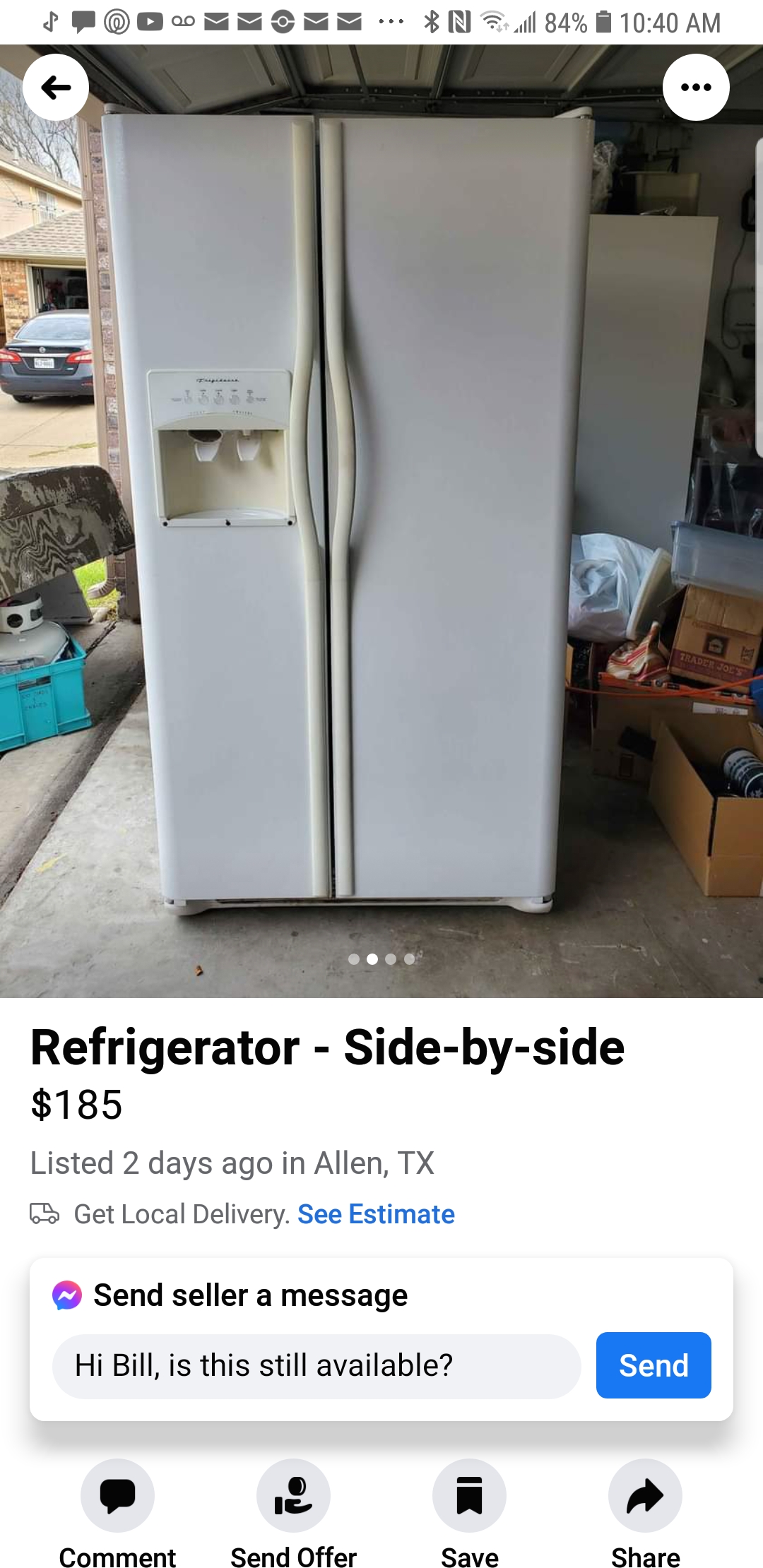
Task: Go back using the arrow button
Action: (x=56, y=88)
